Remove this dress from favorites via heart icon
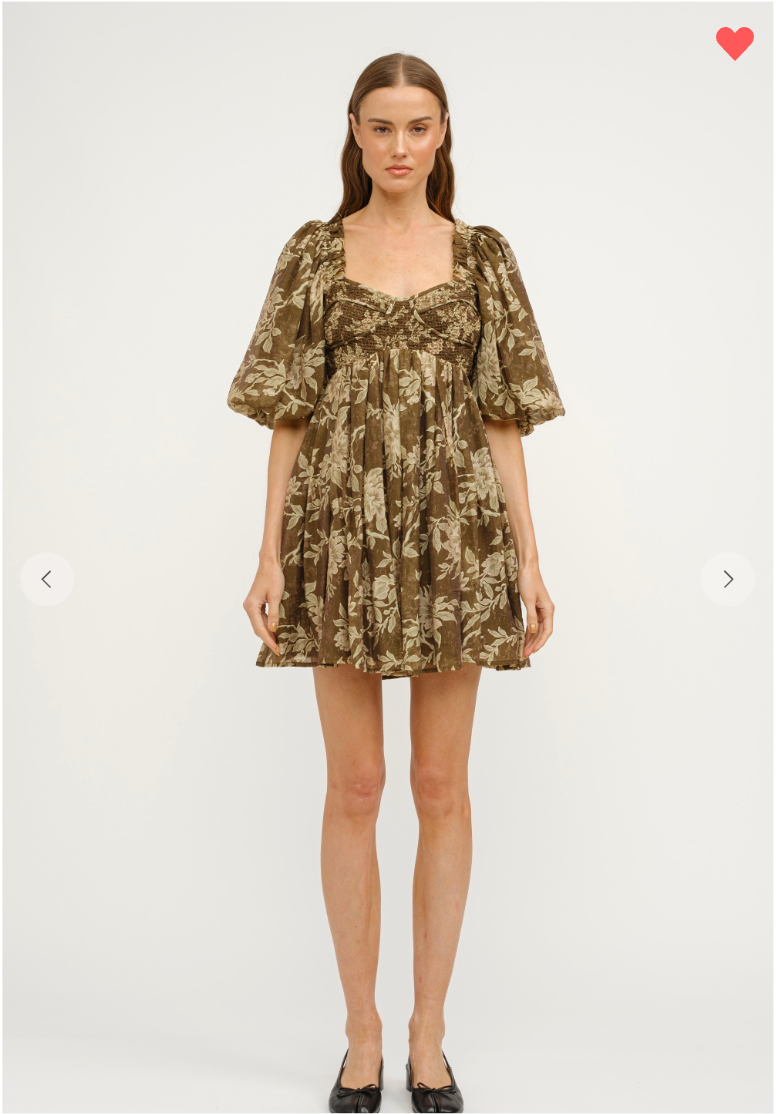The image size is (776, 1114). point(734,43)
